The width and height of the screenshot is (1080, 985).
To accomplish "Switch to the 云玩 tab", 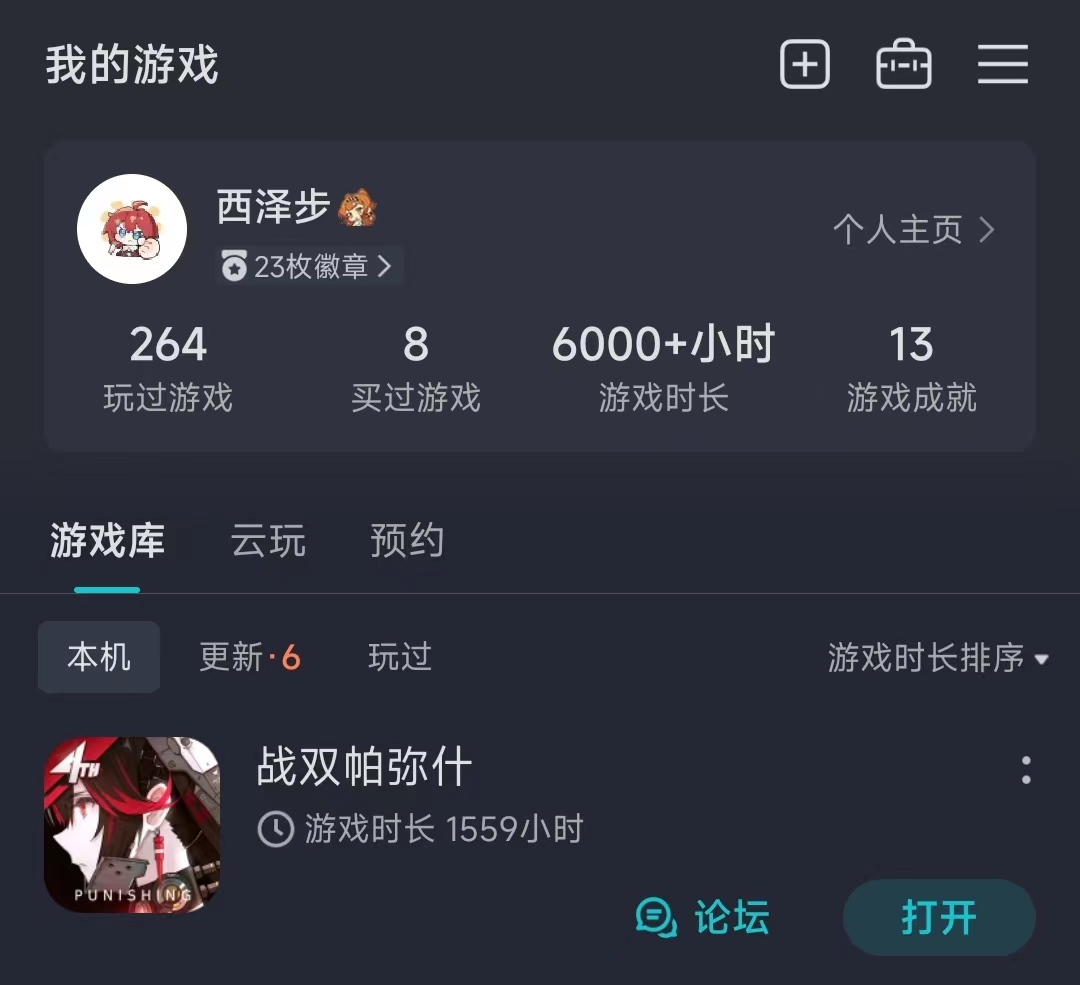I will [x=268, y=541].
